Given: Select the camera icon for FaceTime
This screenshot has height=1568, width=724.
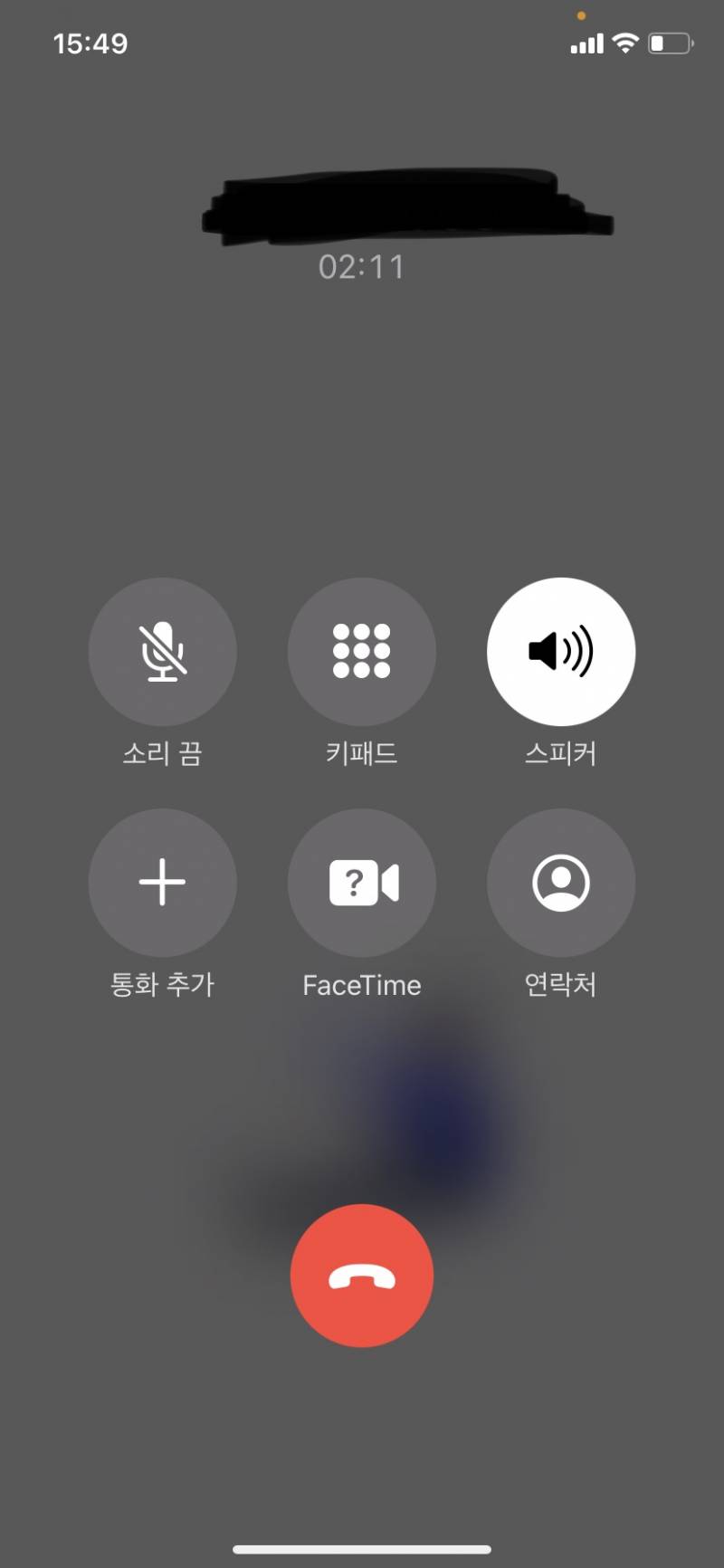Looking at the screenshot, I should (x=362, y=882).
